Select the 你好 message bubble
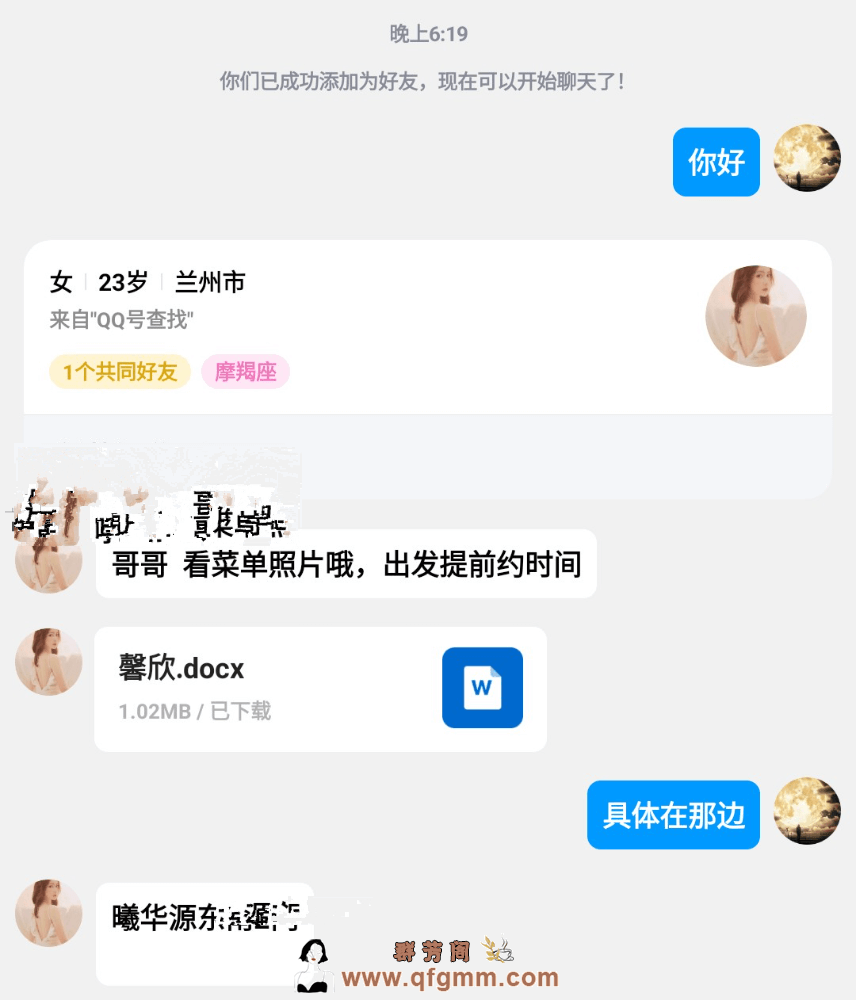Screen dimensions: 856x1000 (716, 161)
